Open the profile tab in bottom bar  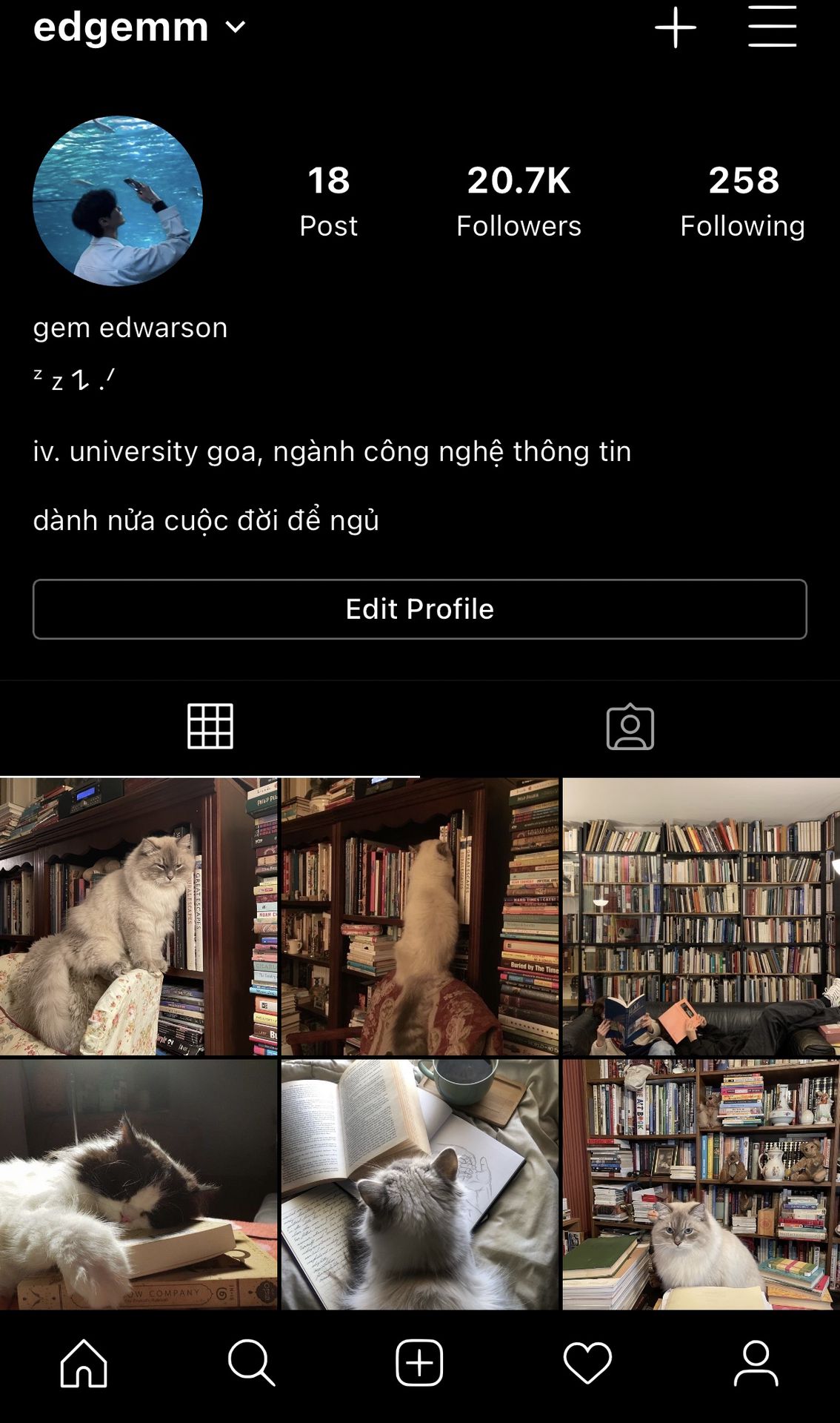coord(756,1362)
